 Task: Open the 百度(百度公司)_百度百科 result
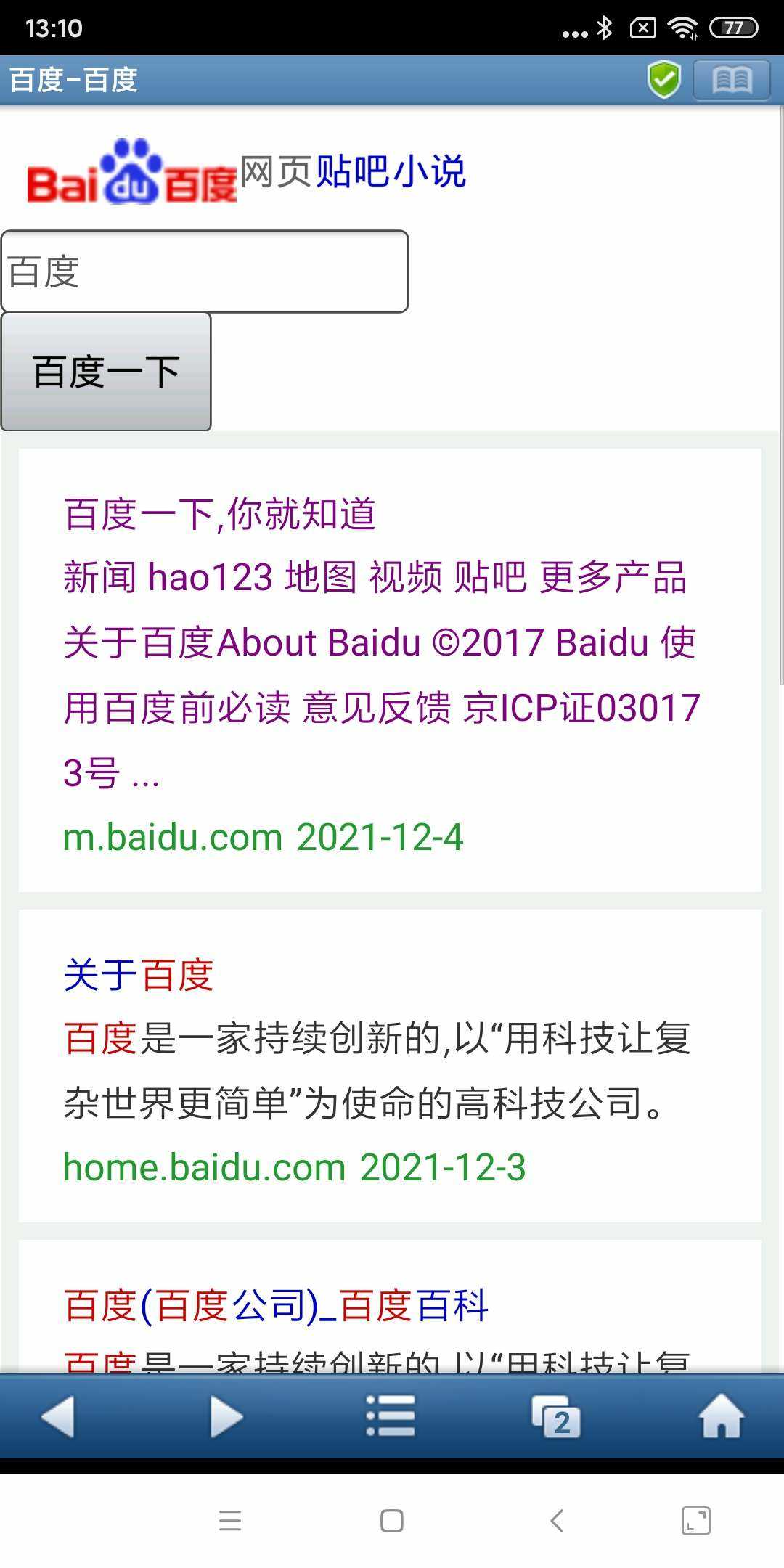click(x=276, y=1305)
